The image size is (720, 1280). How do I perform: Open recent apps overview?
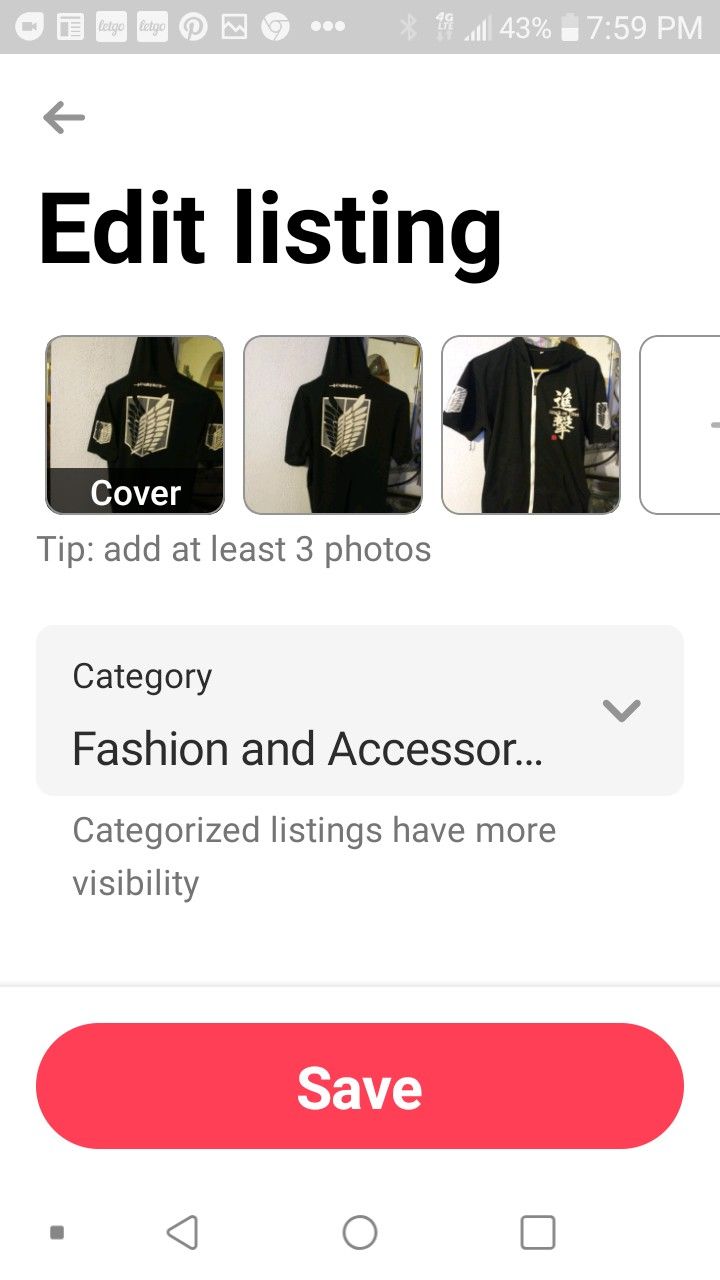click(x=538, y=1232)
